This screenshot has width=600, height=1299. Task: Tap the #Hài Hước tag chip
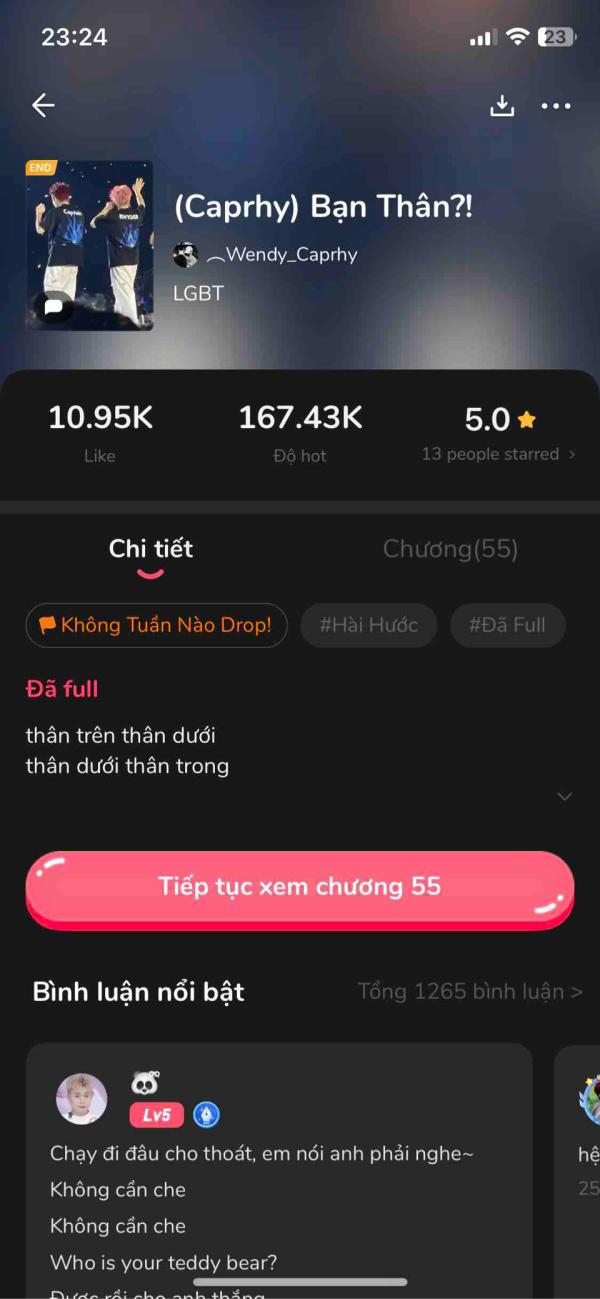(x=369, y=625)
